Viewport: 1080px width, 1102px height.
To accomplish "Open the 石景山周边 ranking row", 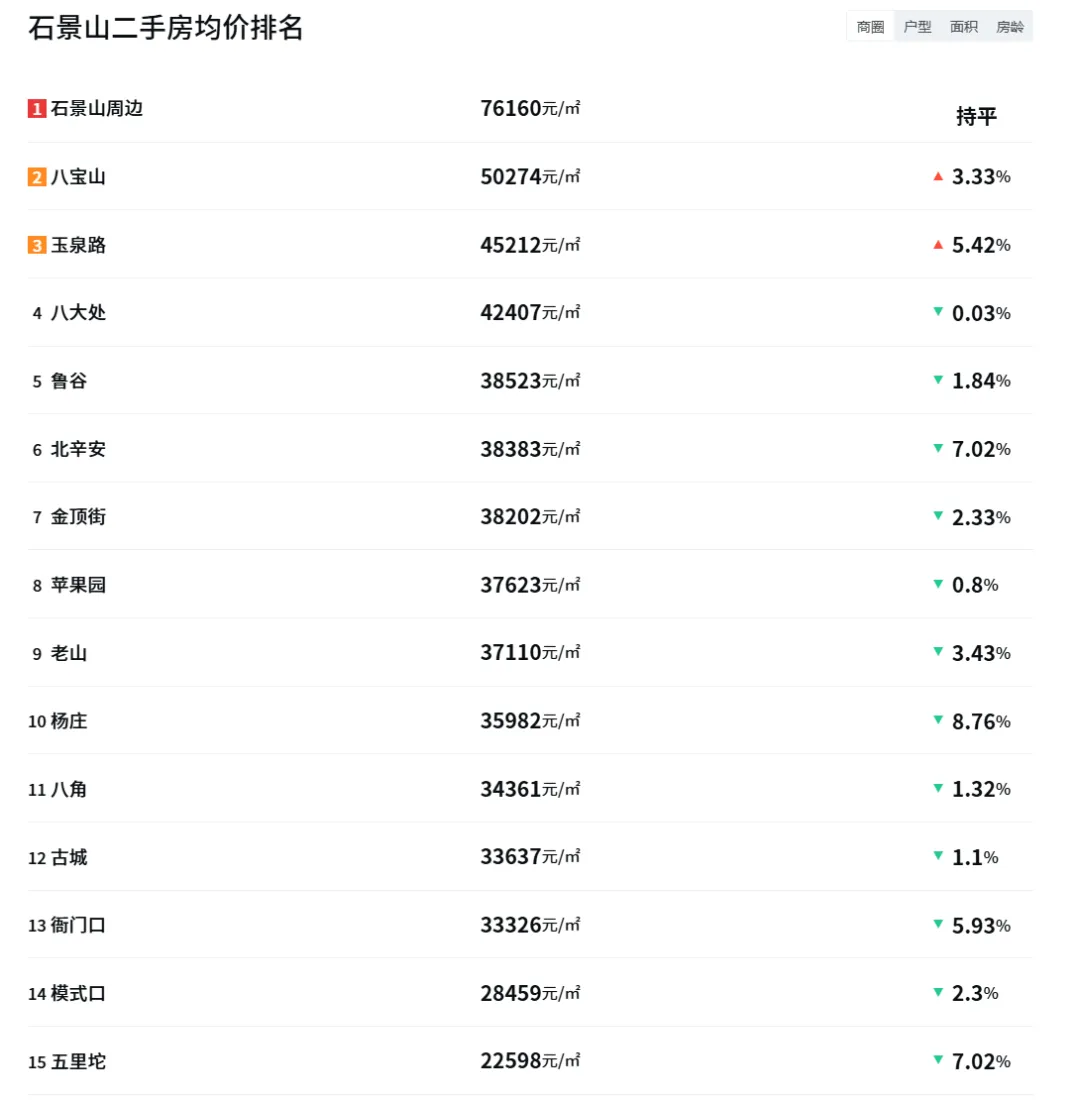I will pos(530,109).
